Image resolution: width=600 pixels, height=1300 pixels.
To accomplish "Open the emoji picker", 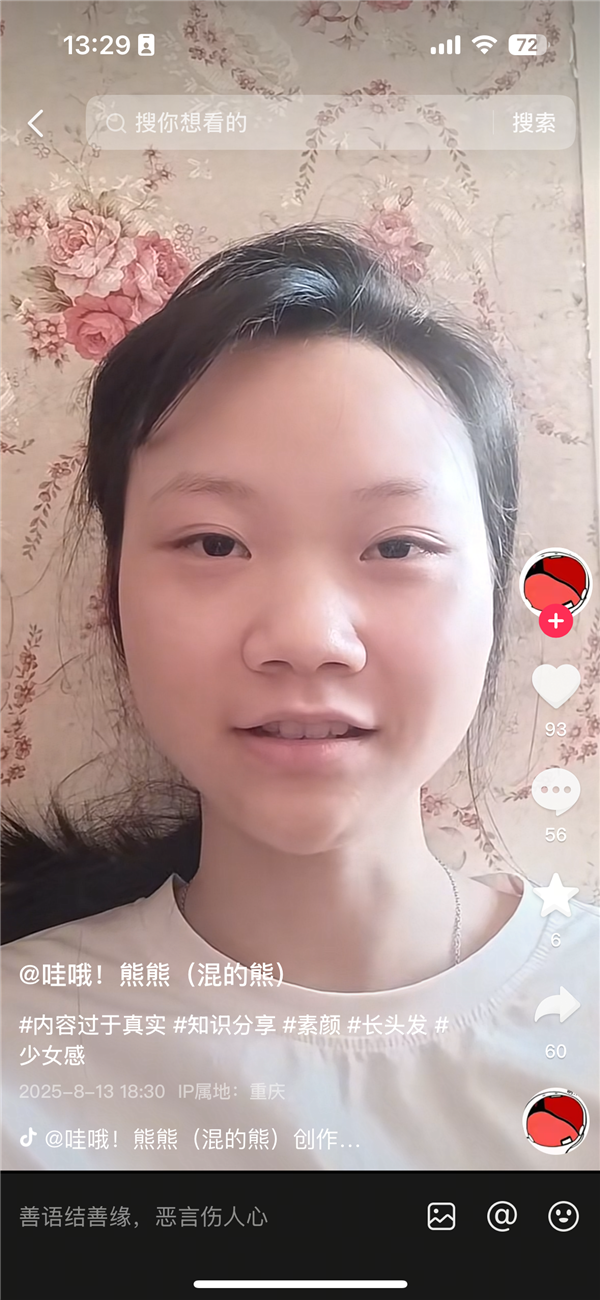I will [564, 1216].
